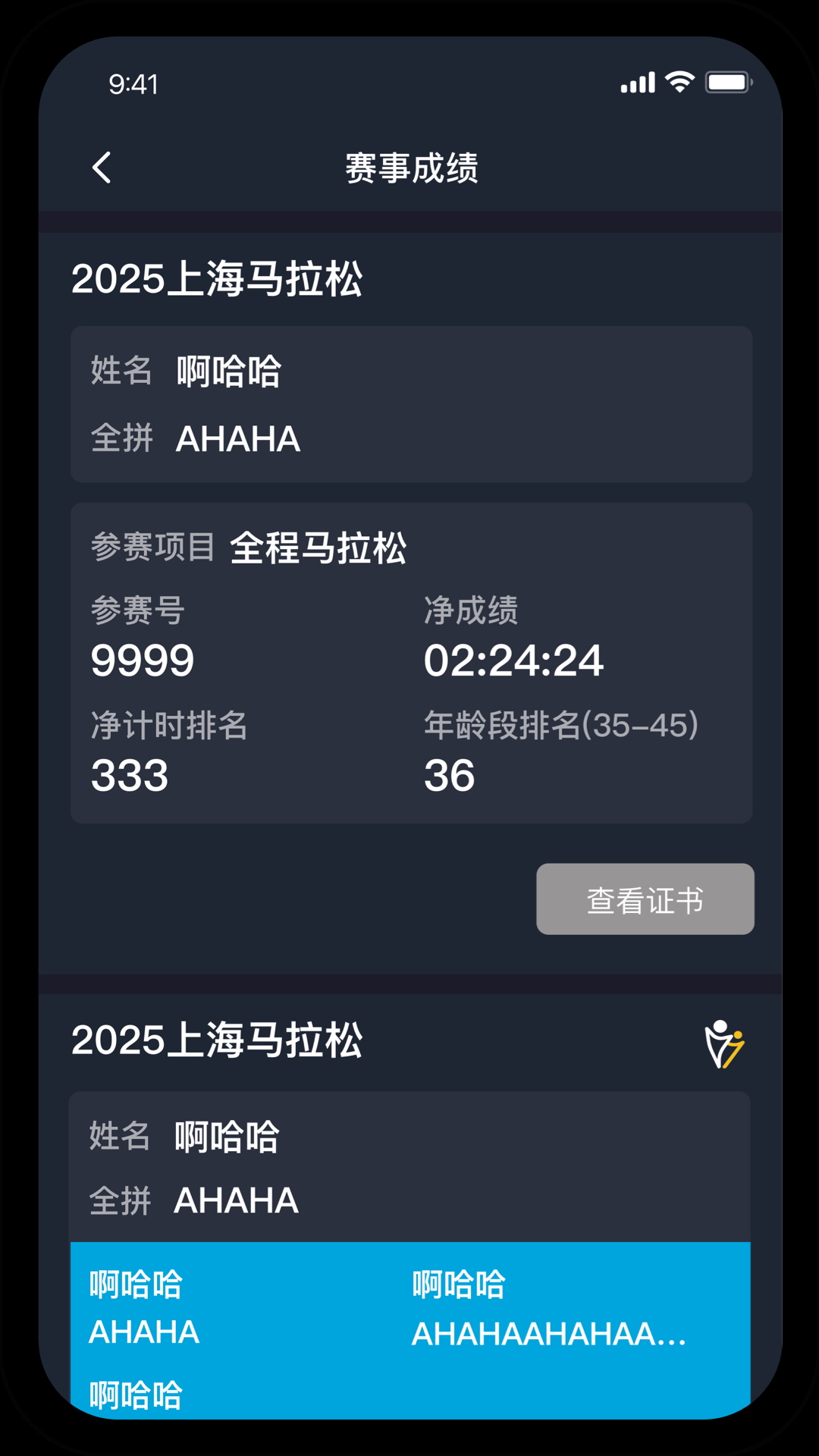Tap the net result 02:24:24
819x1456 pixels.
[514, 661]
